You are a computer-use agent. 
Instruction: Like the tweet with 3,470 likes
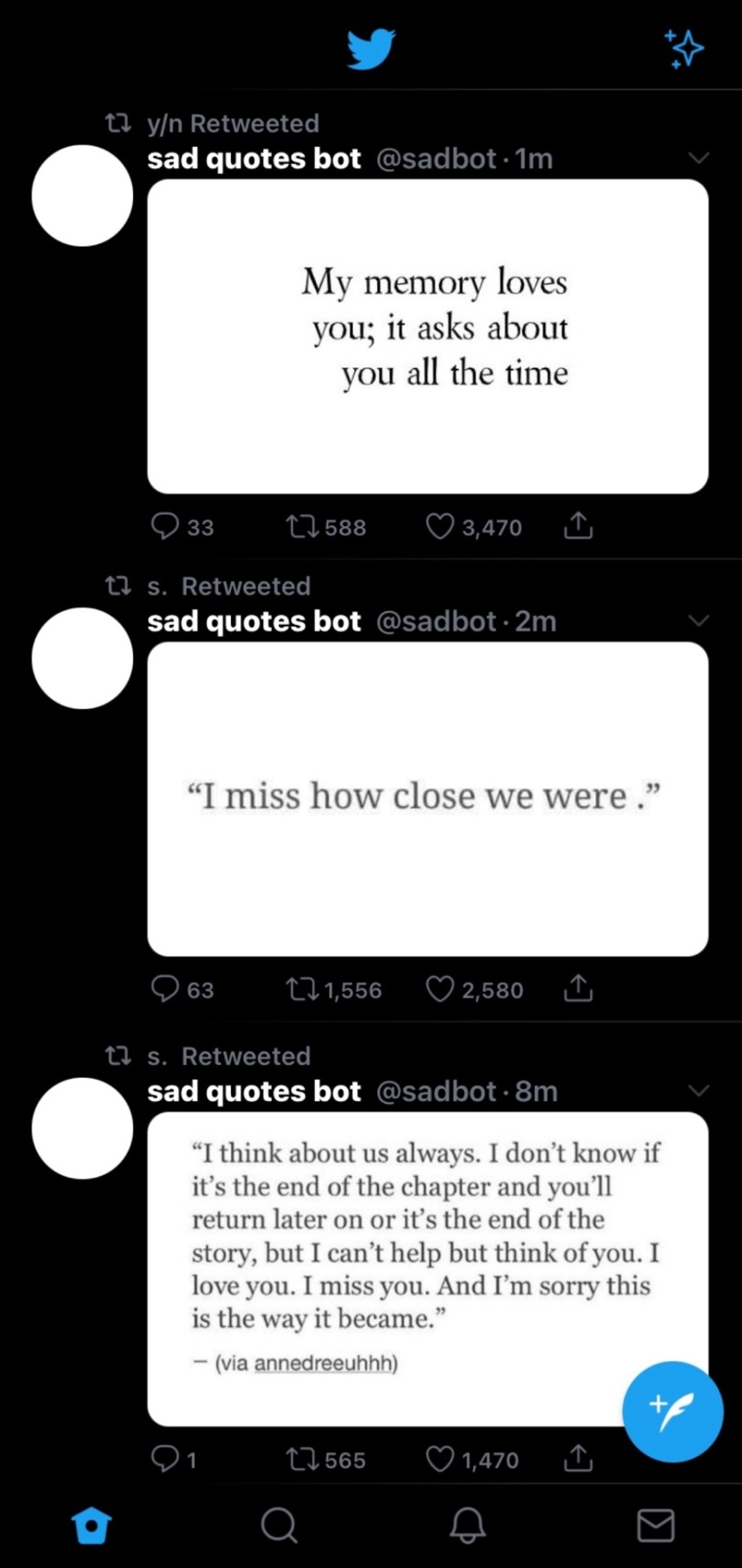point(440,527)
